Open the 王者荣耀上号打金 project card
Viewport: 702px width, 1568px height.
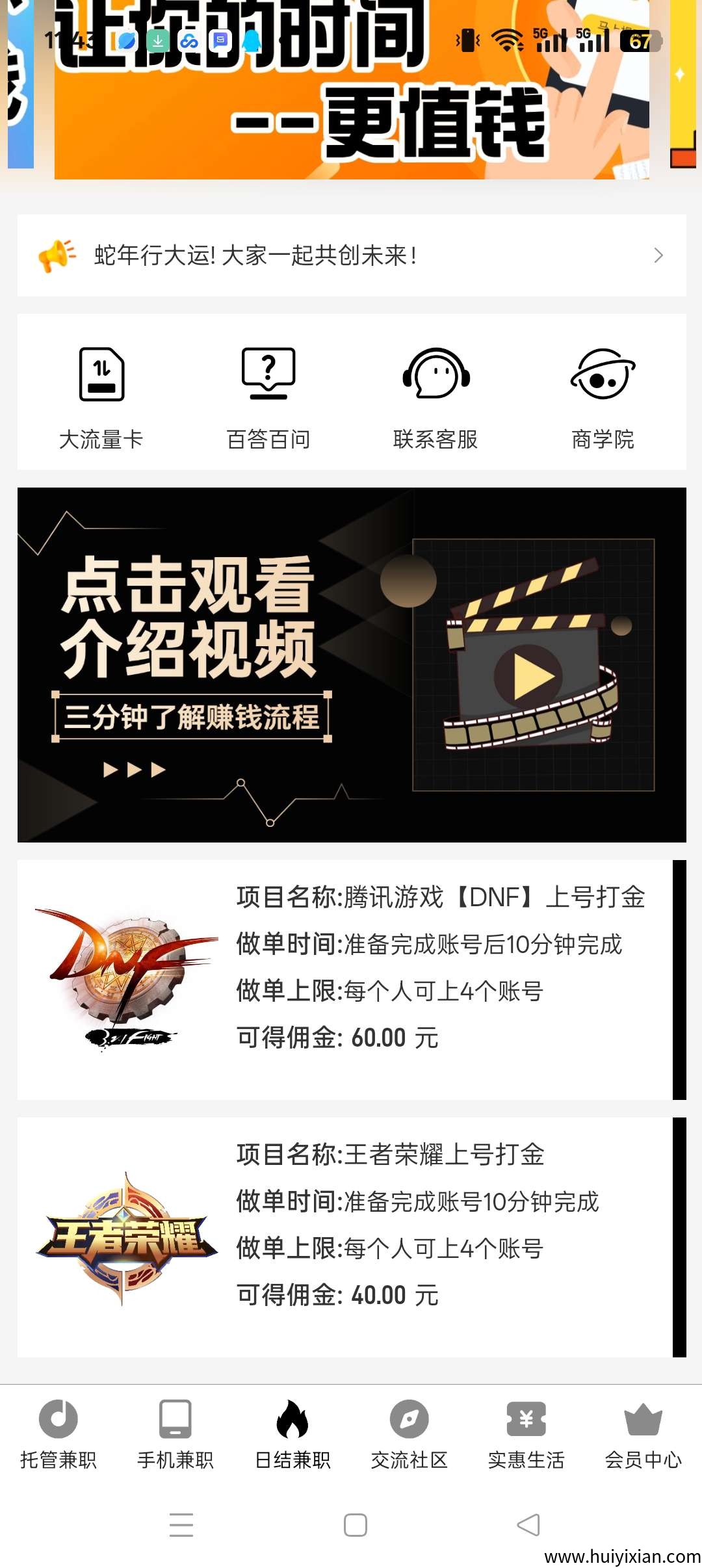click(x=344, y=1237)
